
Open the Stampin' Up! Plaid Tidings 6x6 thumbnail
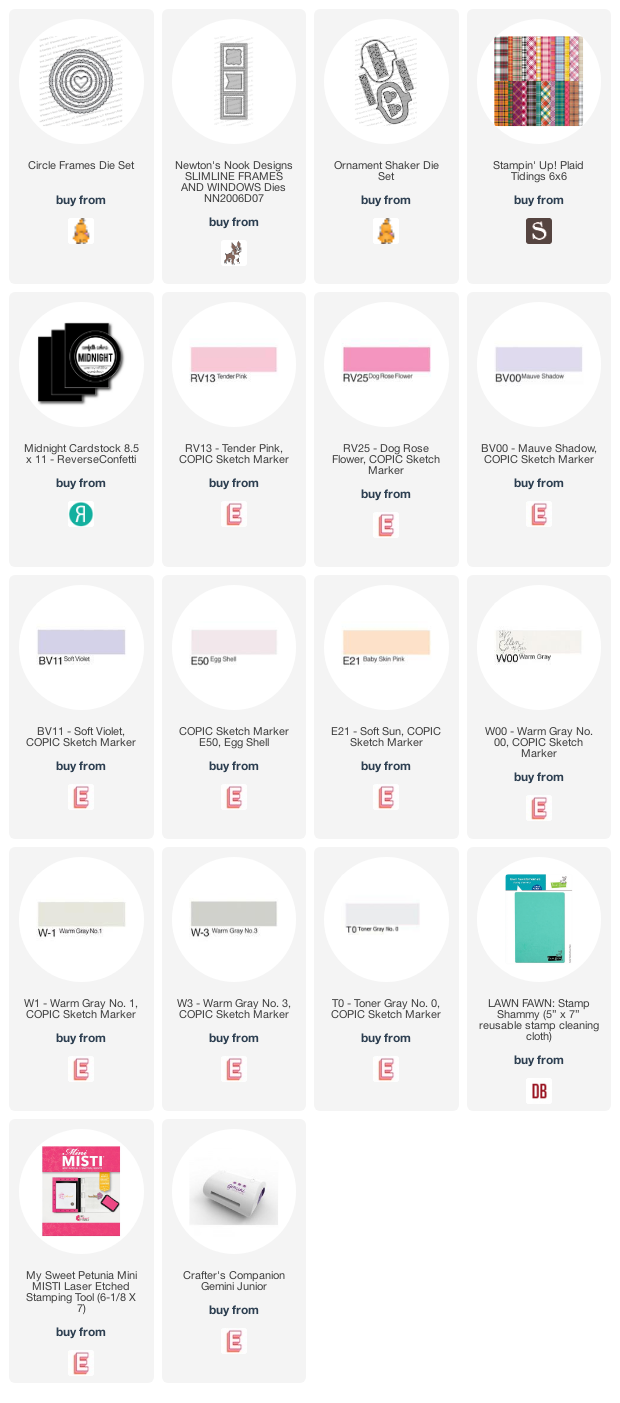[x=538, y=81]
